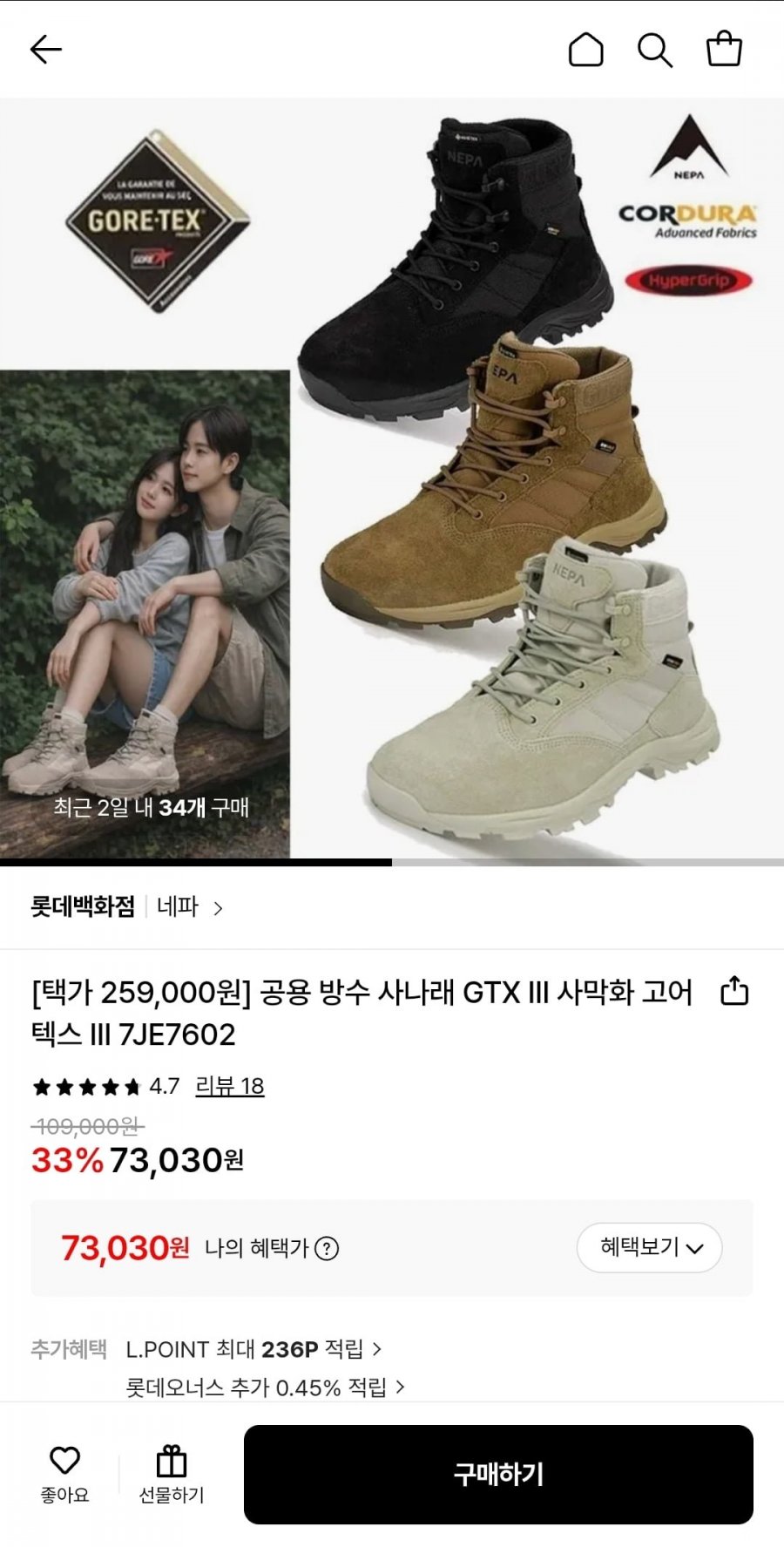Viewport: 784px width, 1547px height.
Task: Show info for 나의 혜택가
Action: coord(327,1248)
